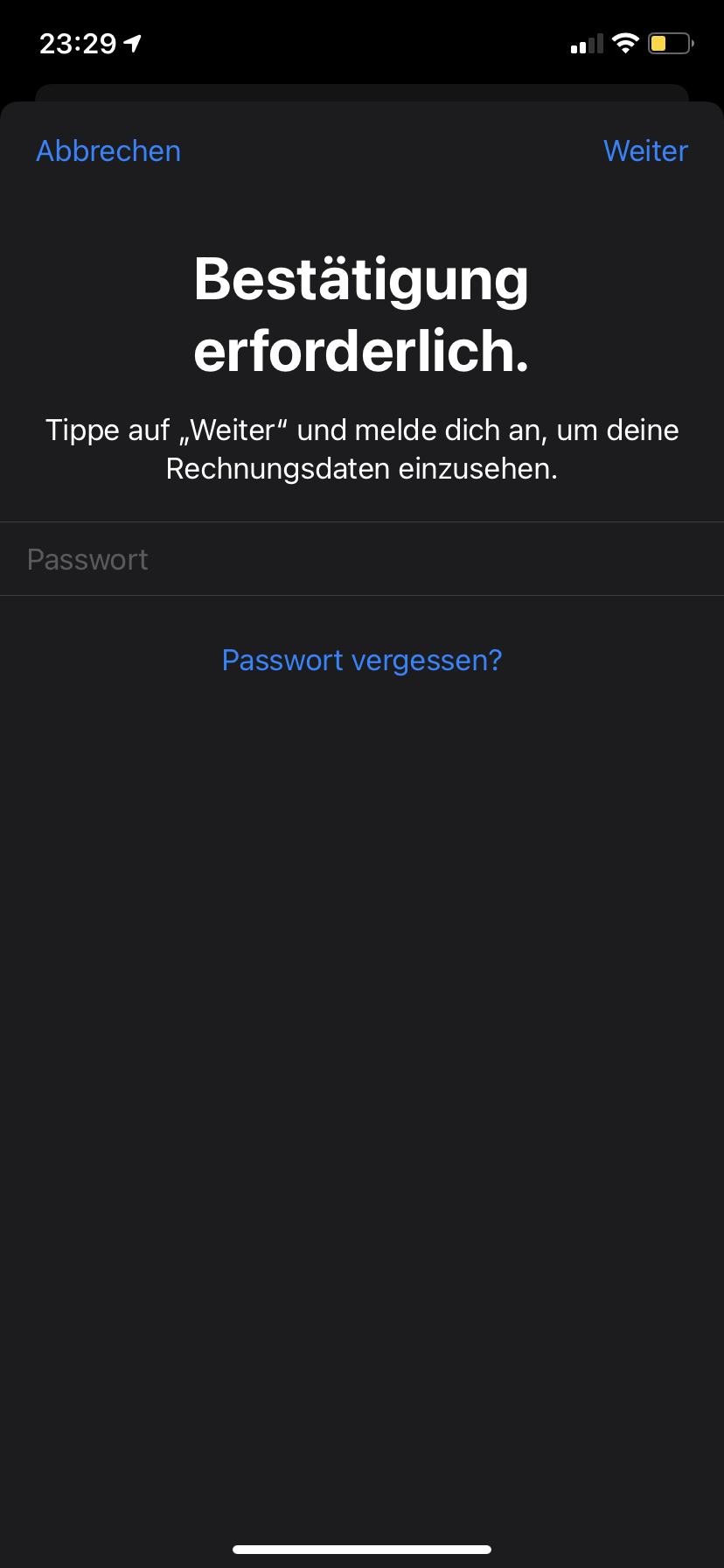Focus the Passwort input field
This screenshot has width=724, height=1568.
(x=362, y=559)
